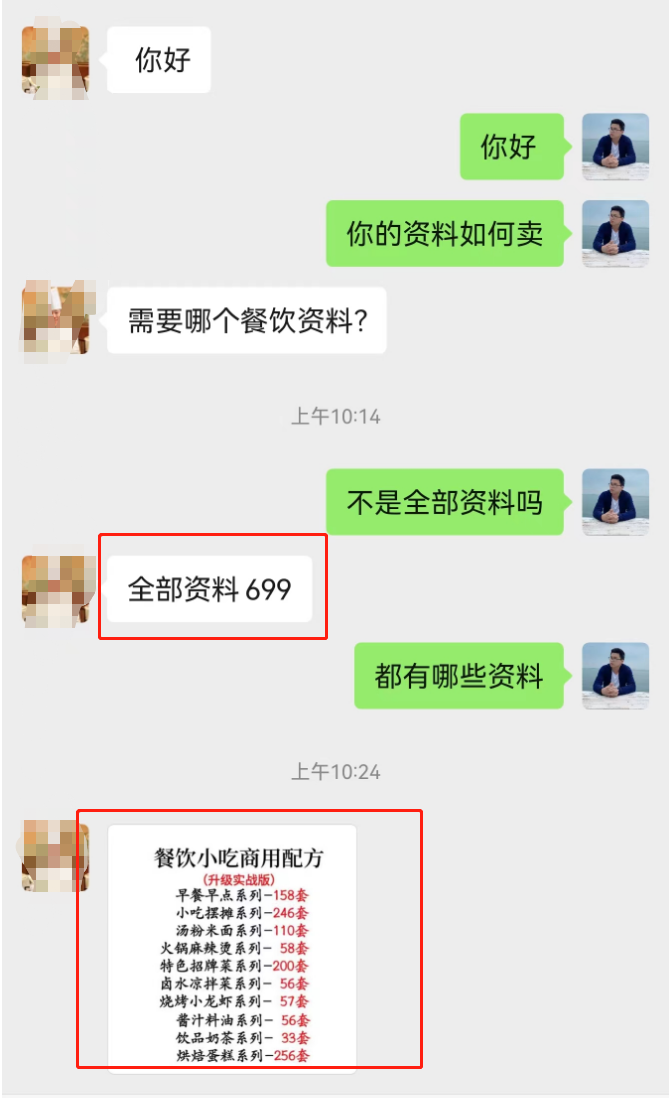Open my avatar next to 你的资料如何卖
Image resolution: width=671 pixels, height=1098 pixels.
click(x=615, y=234)
